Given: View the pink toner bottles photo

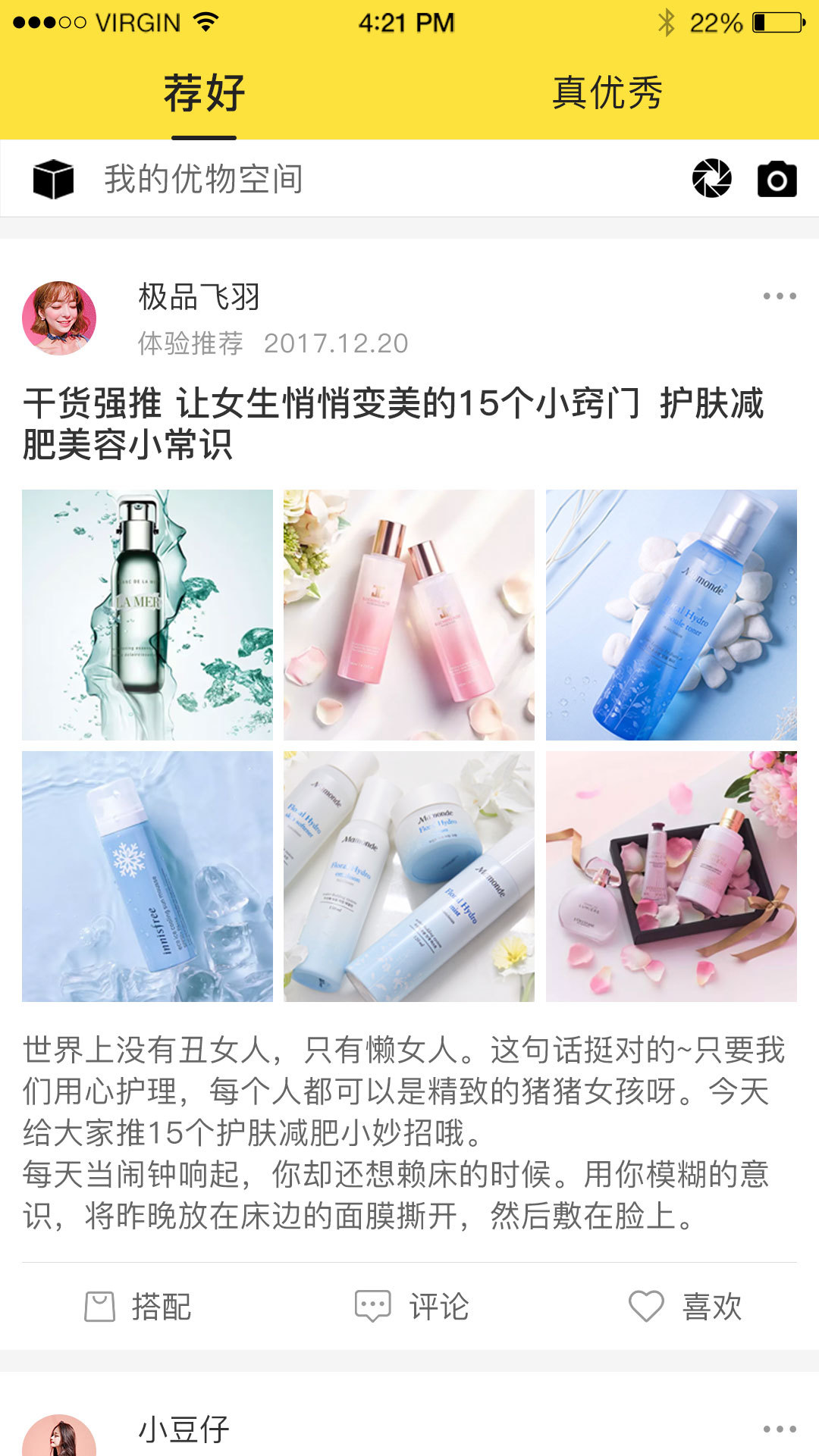Looking at the screenshot, I should [x=409, y=615].
